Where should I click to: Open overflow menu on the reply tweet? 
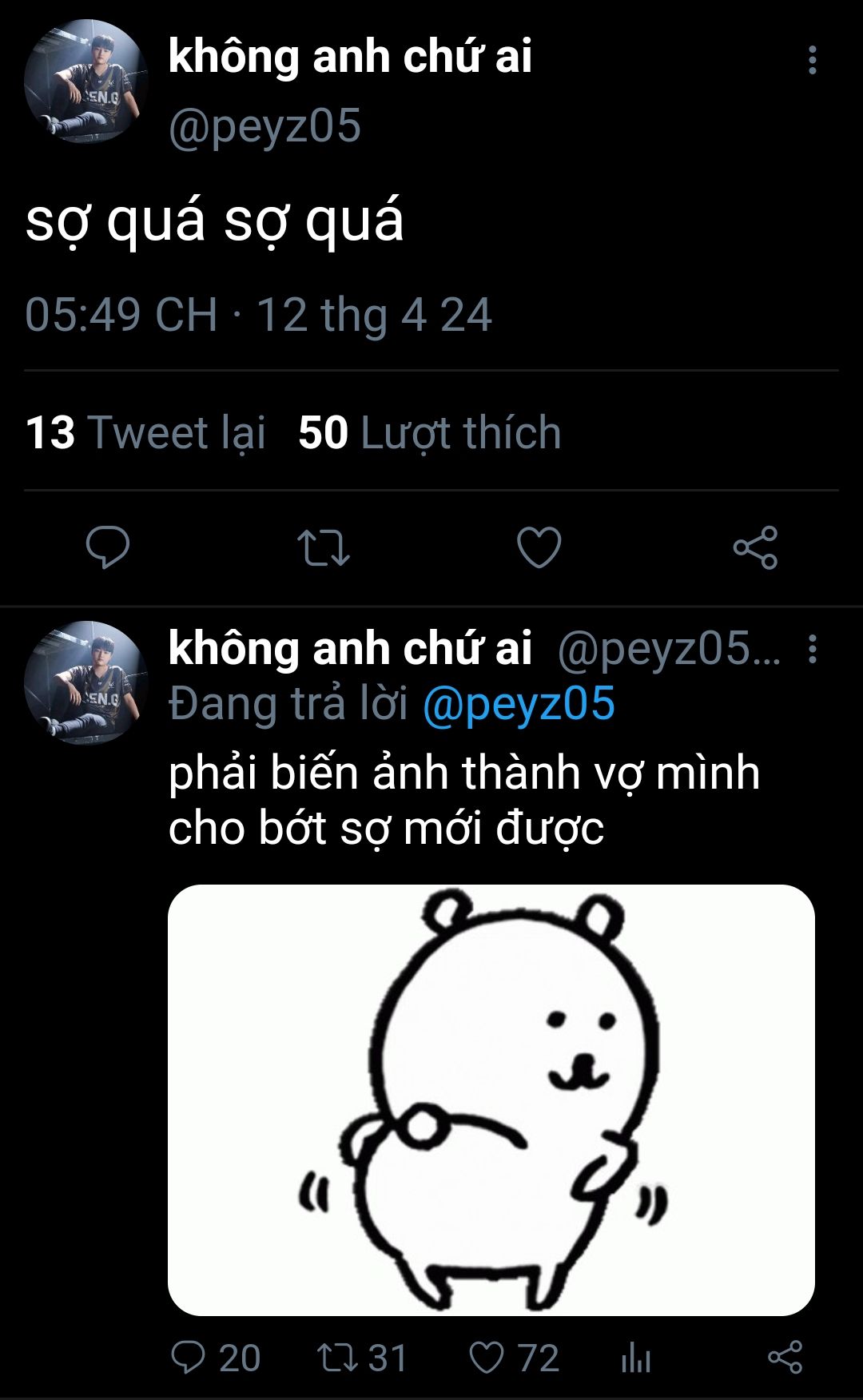812,649
